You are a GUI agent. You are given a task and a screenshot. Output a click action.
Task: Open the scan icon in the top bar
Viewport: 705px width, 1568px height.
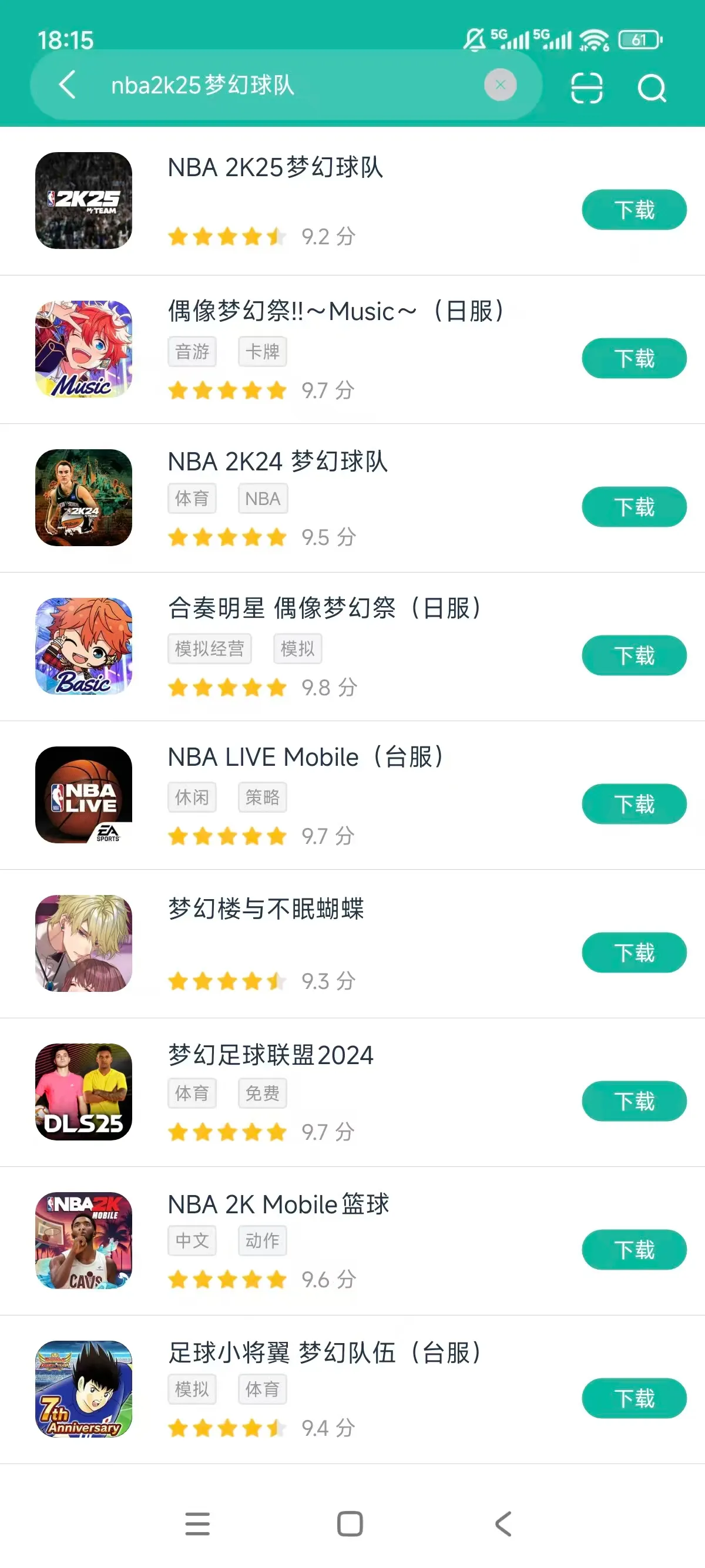[x=586, y=88]
